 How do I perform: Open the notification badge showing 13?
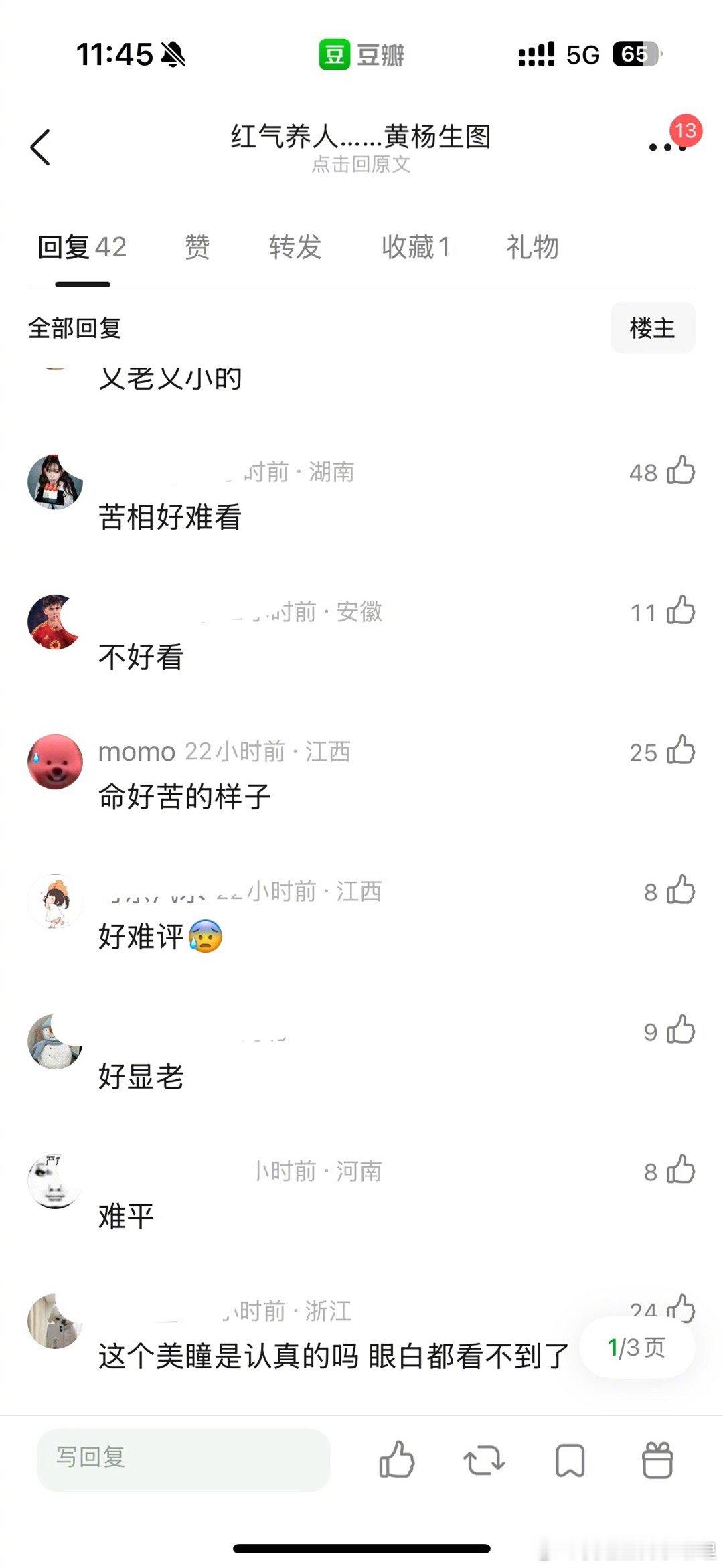point(684,131)
